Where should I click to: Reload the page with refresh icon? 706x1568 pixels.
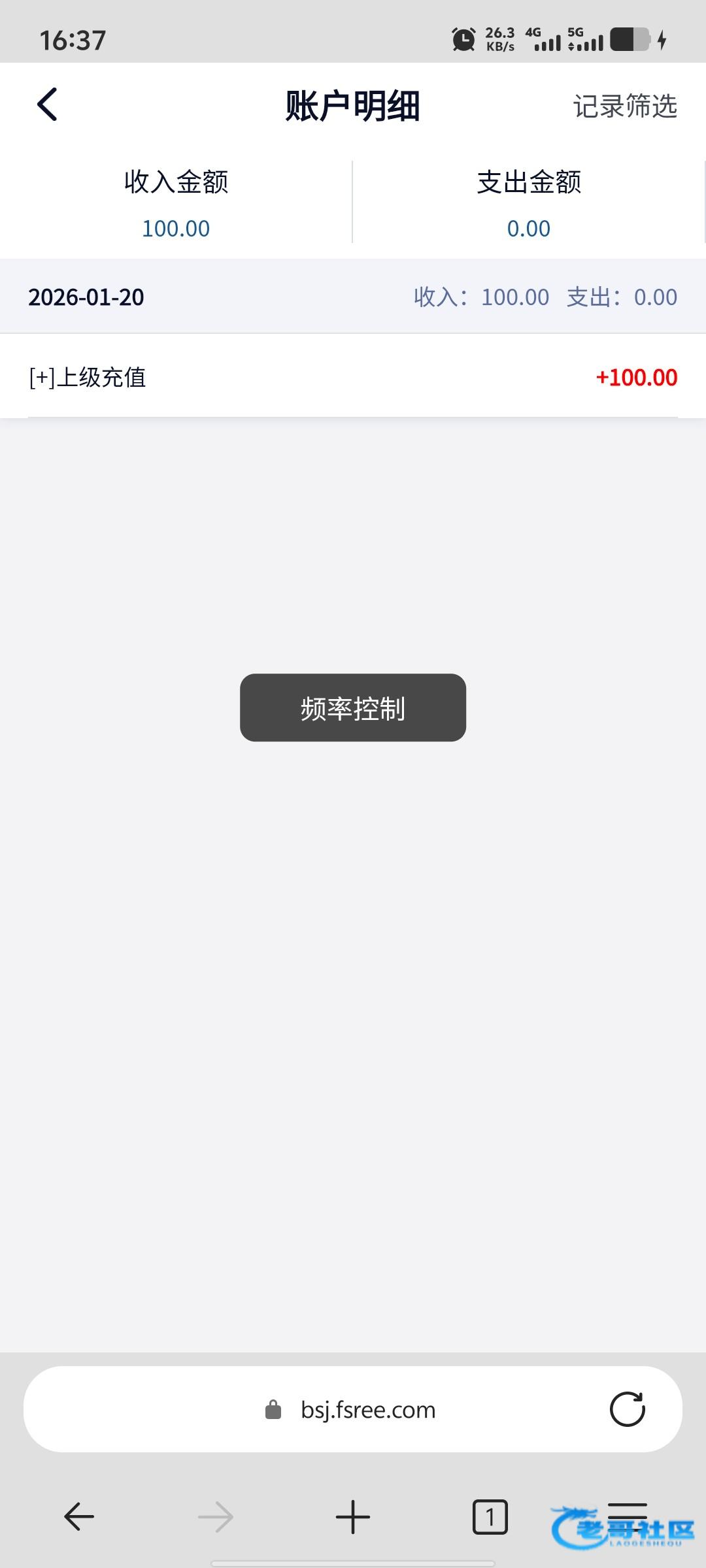click(627, 1409)
